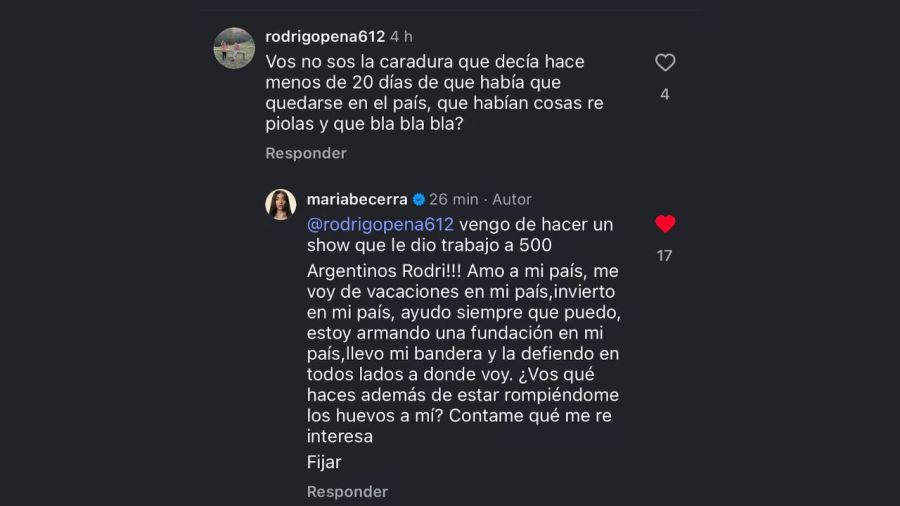
Task: Pin the comment with Fijar
Action: [324, 462]
